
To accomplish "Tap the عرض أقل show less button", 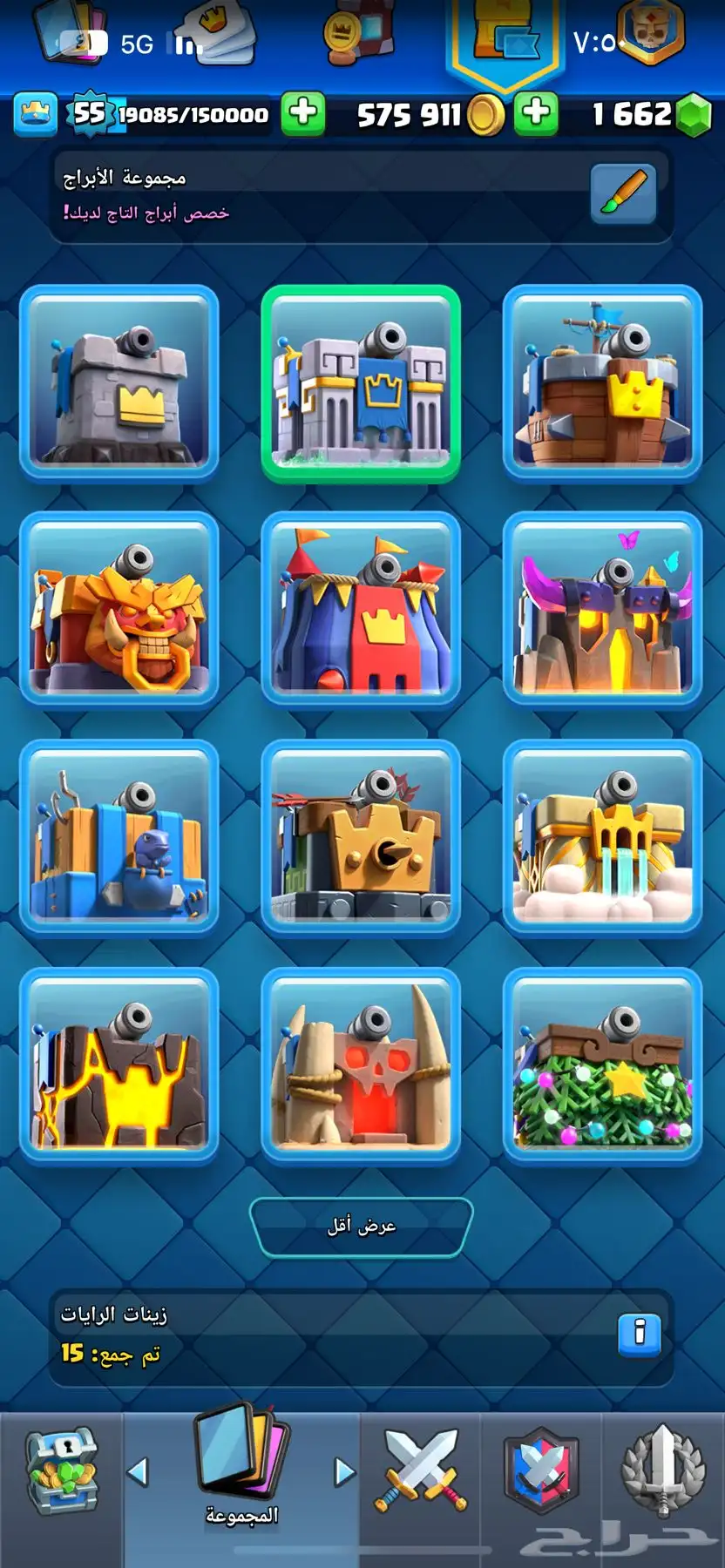I will pyautogui.click(x=361, y=1227).
